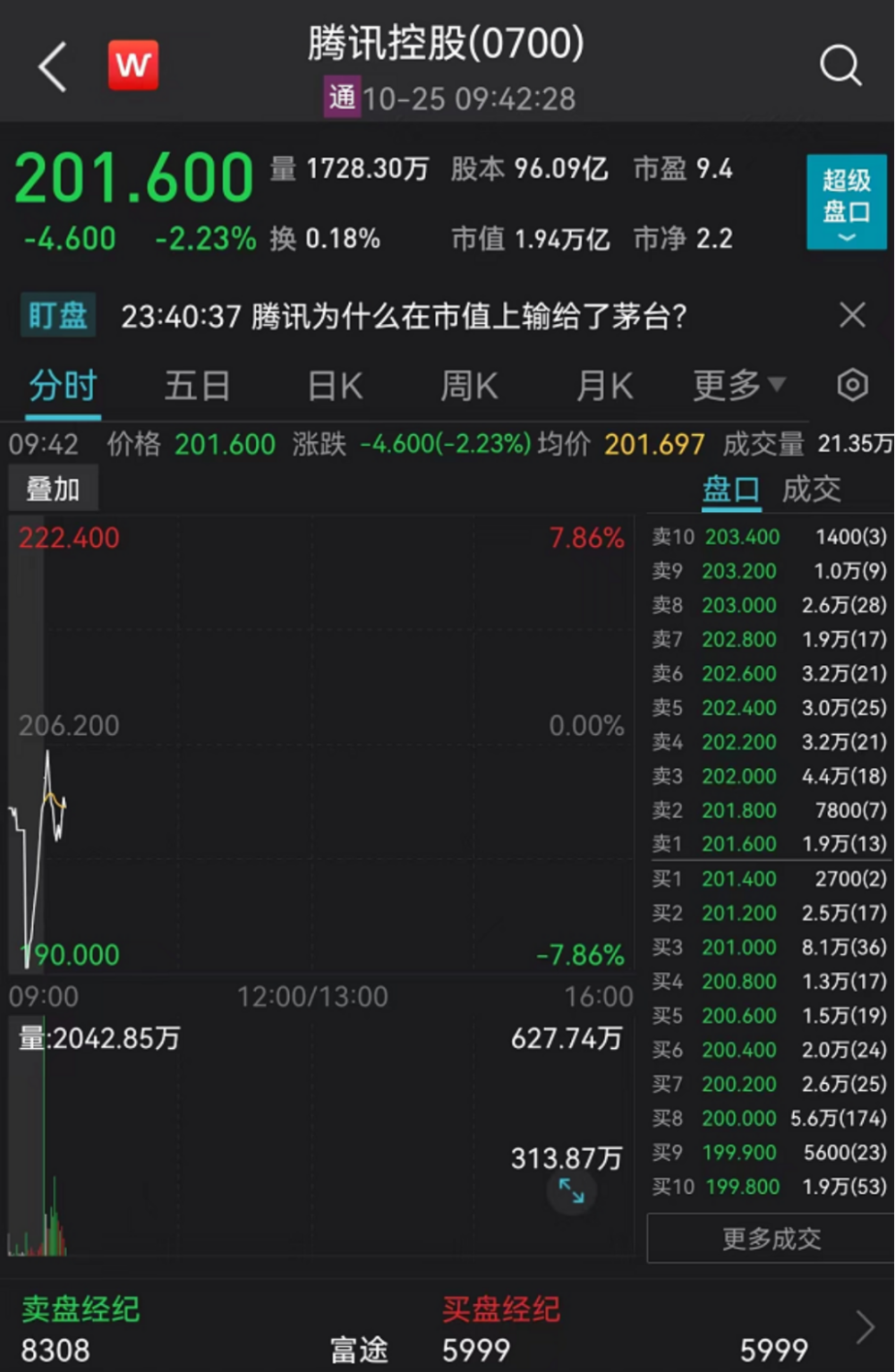This screenshot has width=895, height=1372.
Task: Open chart settings via the gear icon
Action: [x=851, y=385]
